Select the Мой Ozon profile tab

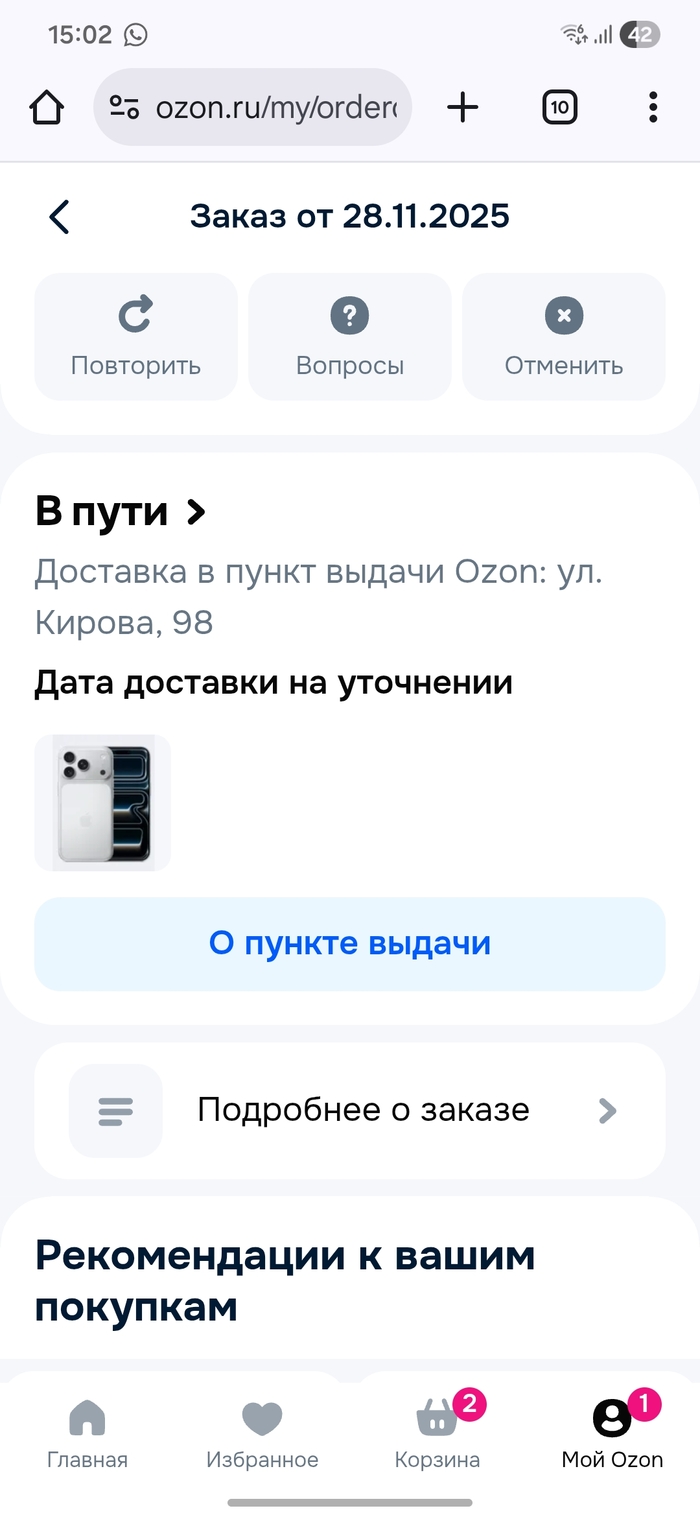612,1434
